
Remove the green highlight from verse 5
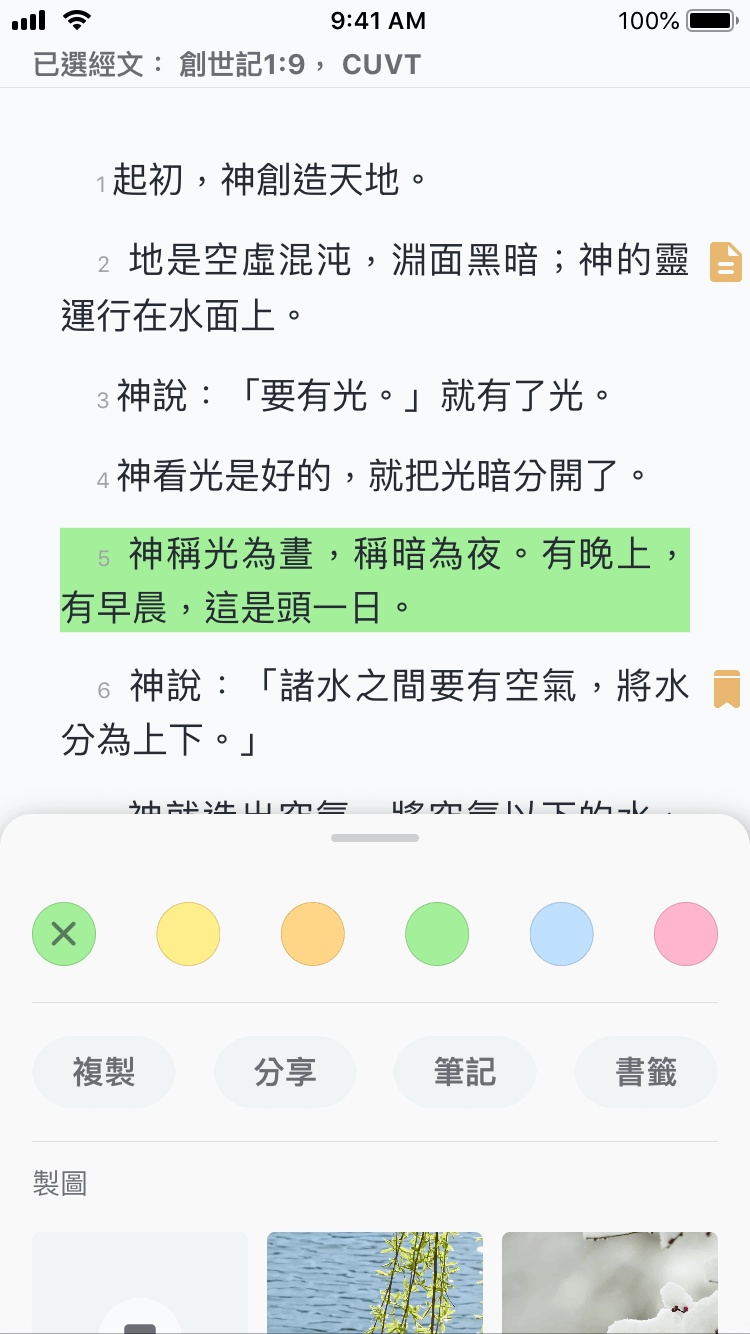pos(64,934)
